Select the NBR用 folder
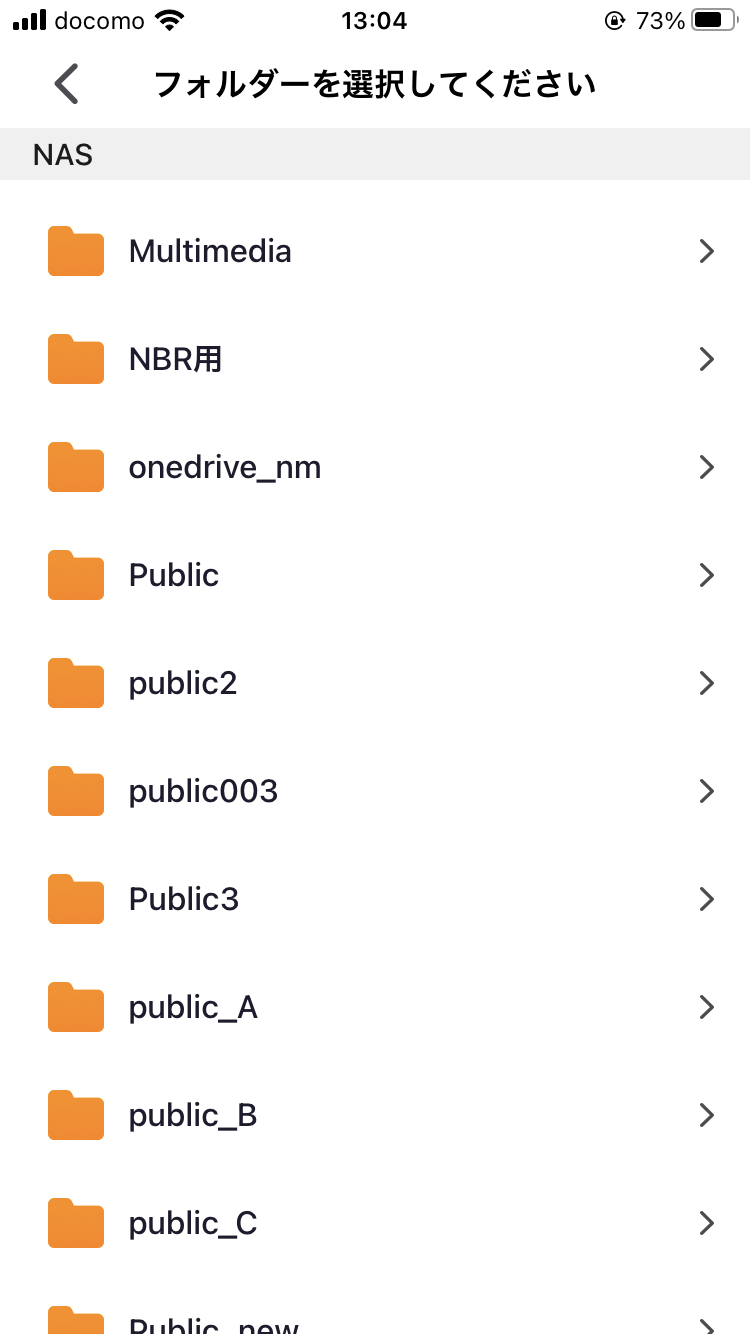 coord(176,359)
